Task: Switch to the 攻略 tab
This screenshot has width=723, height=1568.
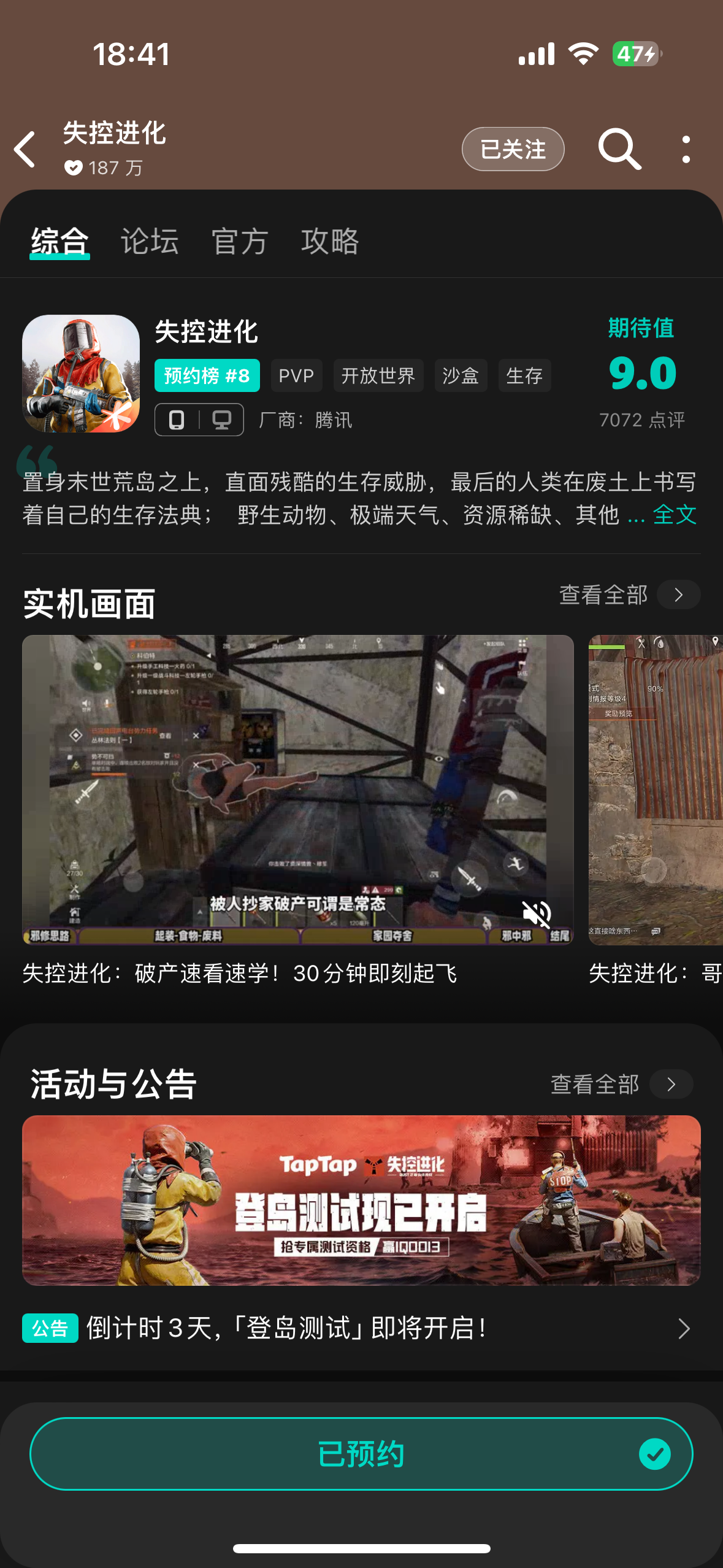Action: click(x=330, y=241)
